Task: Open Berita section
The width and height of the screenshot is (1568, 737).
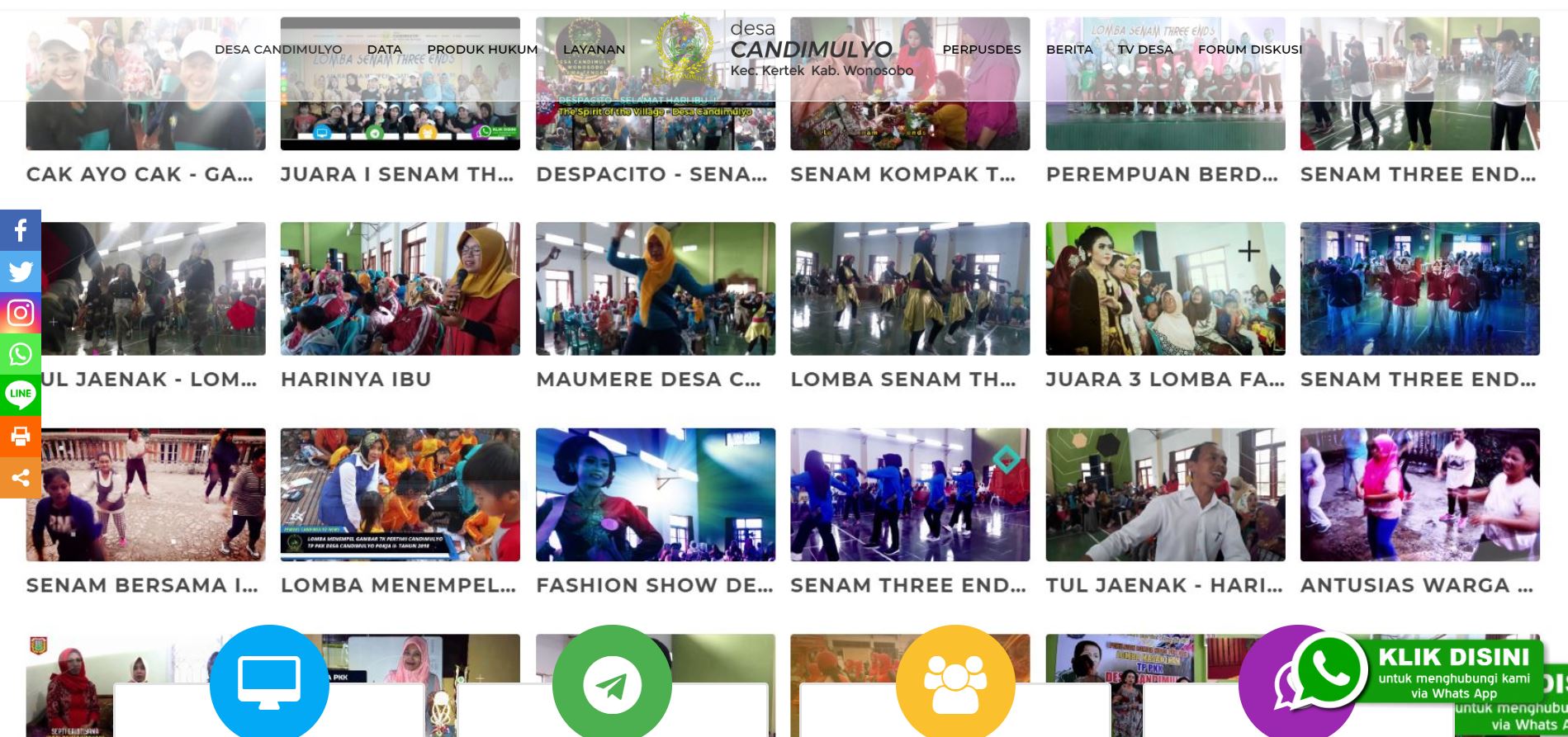Action: 1068,50
